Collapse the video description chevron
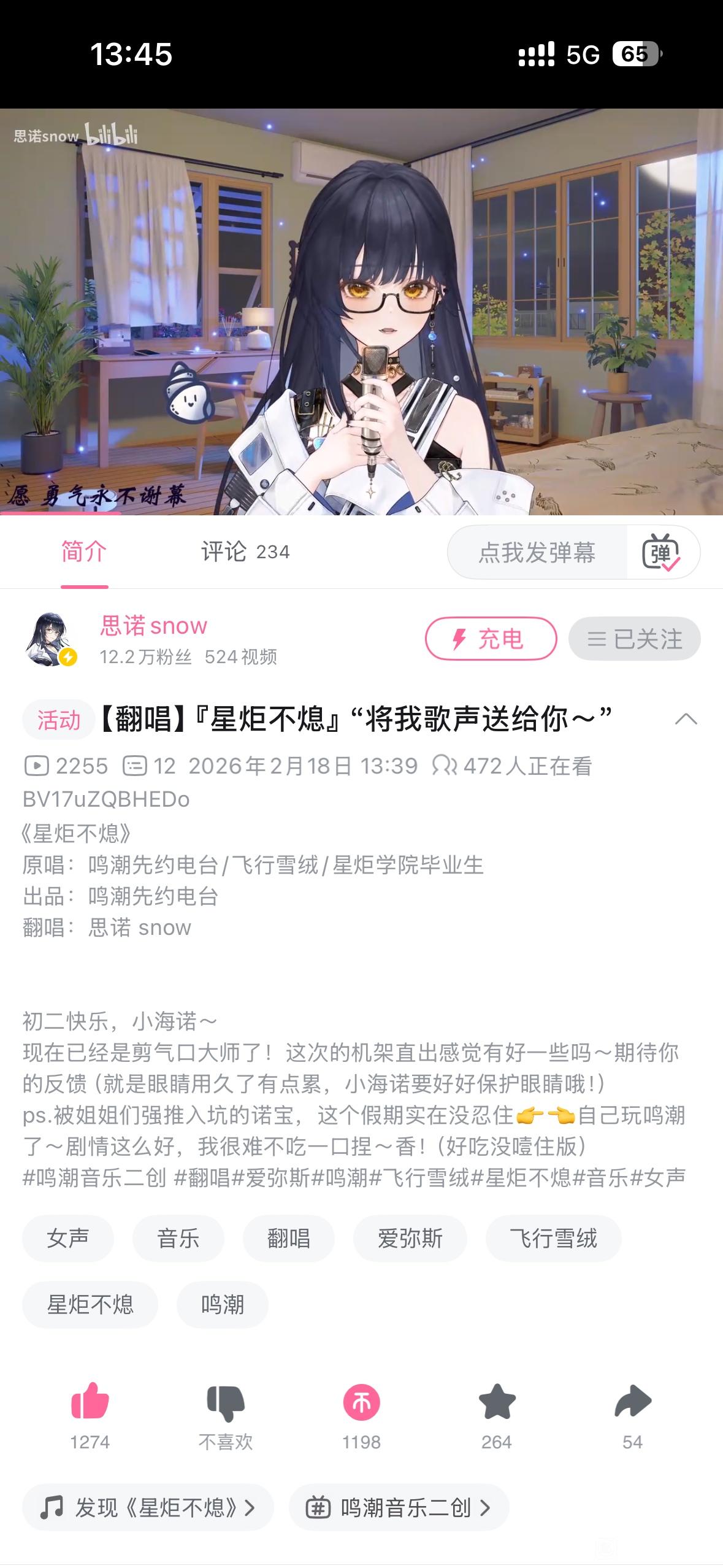The width and height of the screenshot is (723, 1568). click(686, 719)
